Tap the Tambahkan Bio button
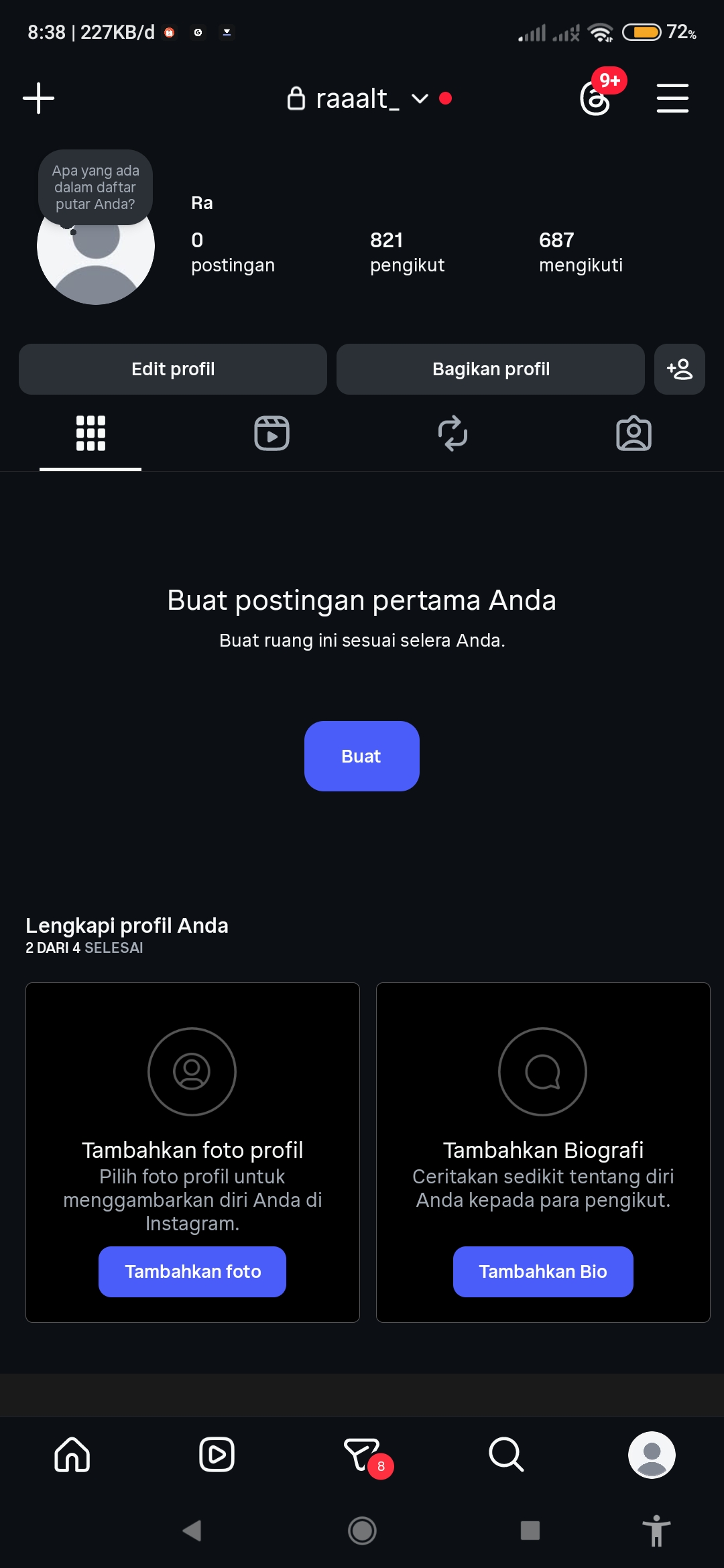The width and height of the screenshot is (724, 1568). 543,1271
